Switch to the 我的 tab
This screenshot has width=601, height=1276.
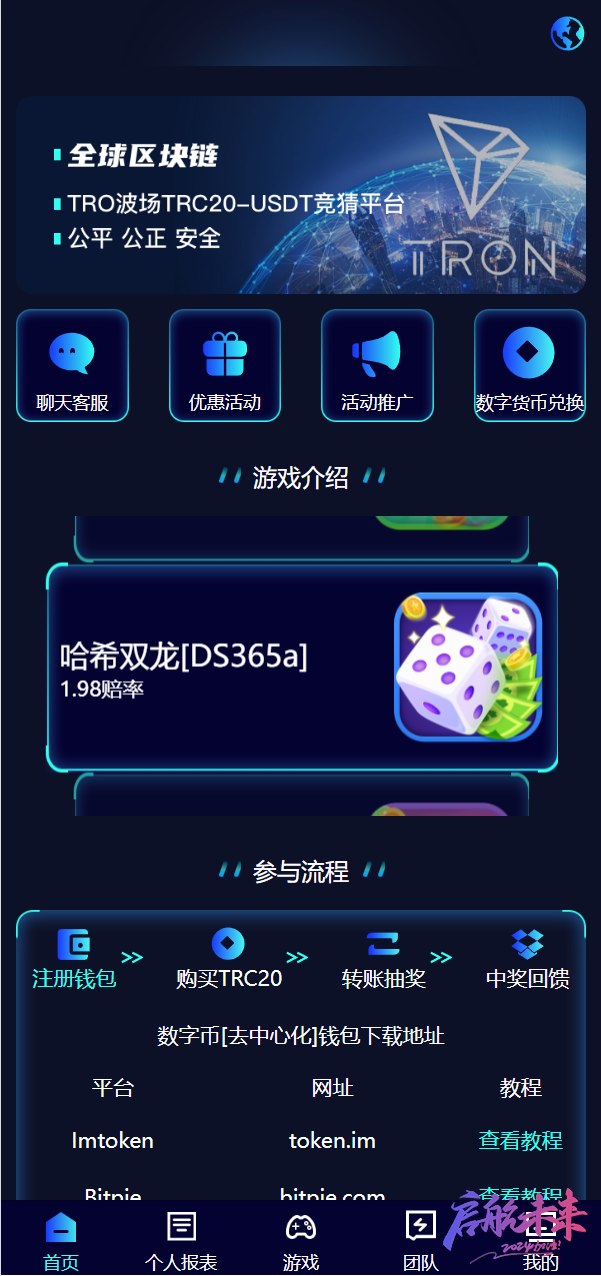tap(541, 1240)
